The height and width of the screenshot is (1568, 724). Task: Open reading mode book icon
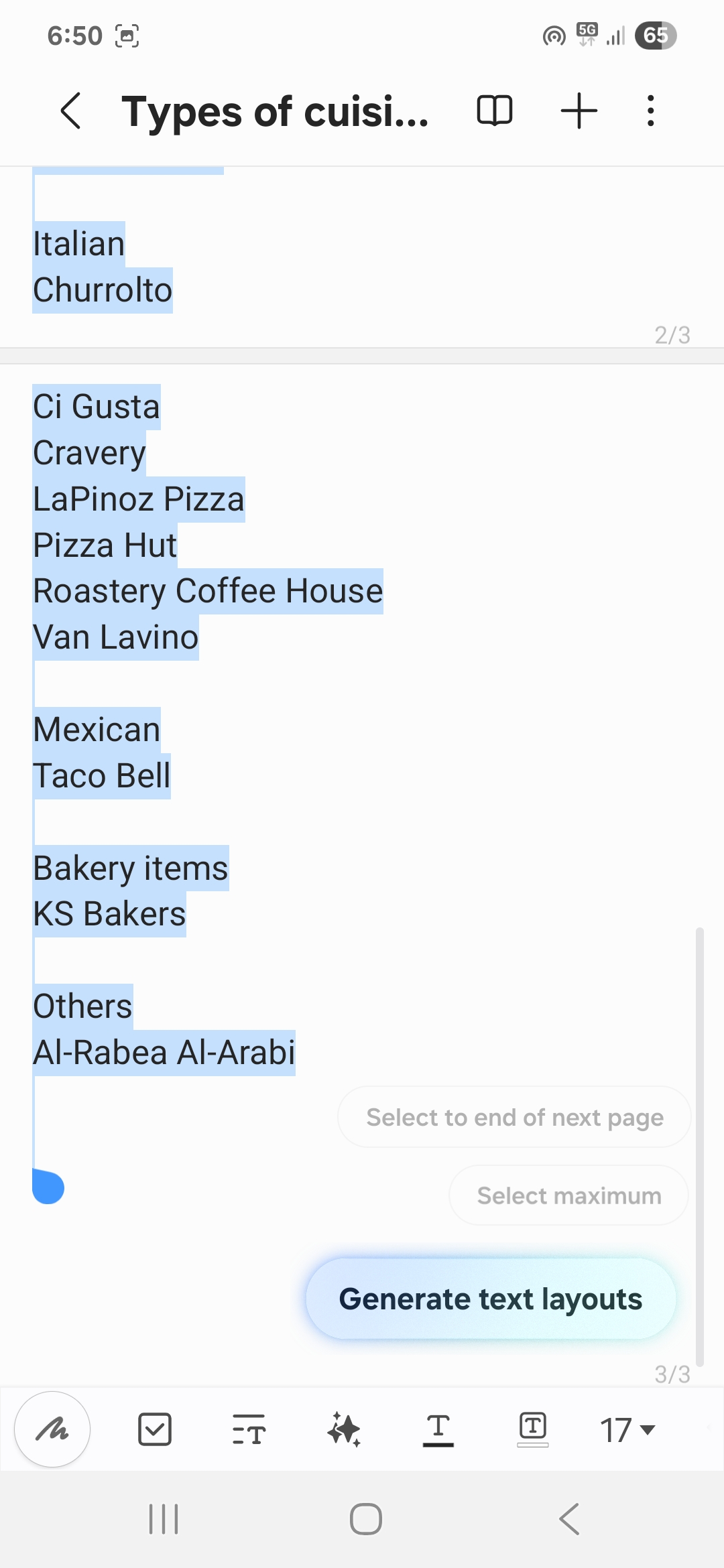(495, 111)
